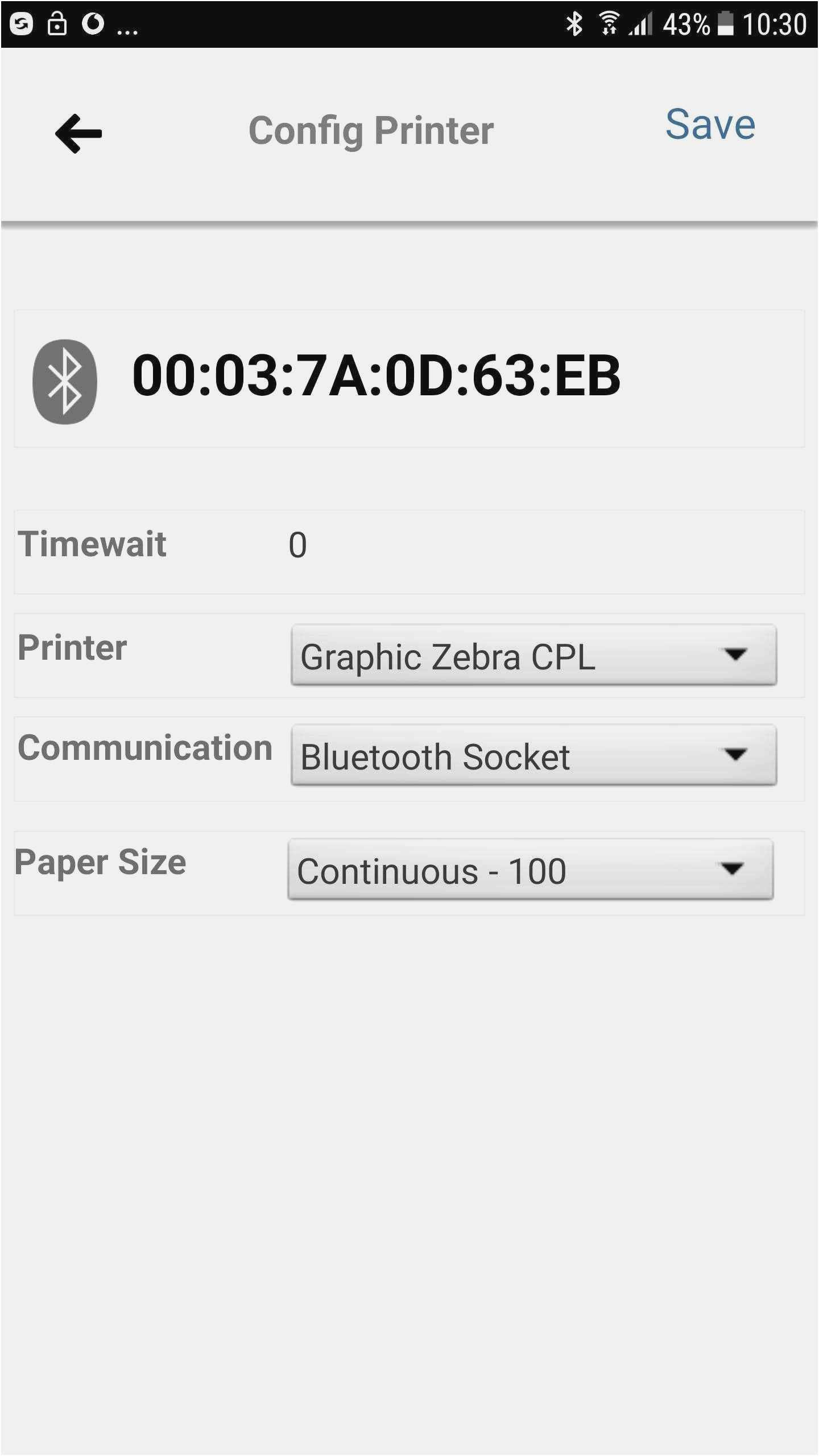Go back using the arrow icon

coord(78,134)
